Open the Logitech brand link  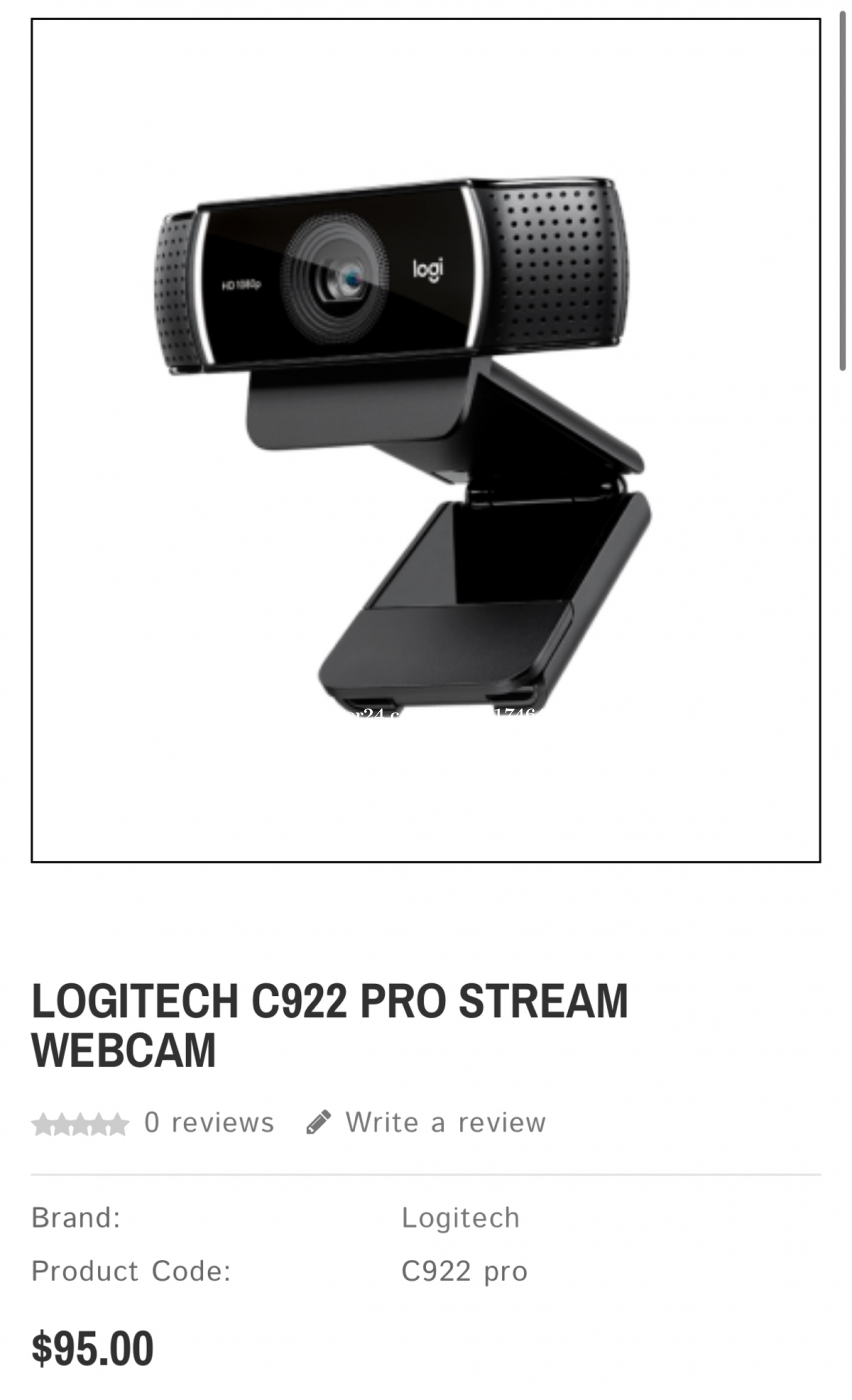point(460,1218)
